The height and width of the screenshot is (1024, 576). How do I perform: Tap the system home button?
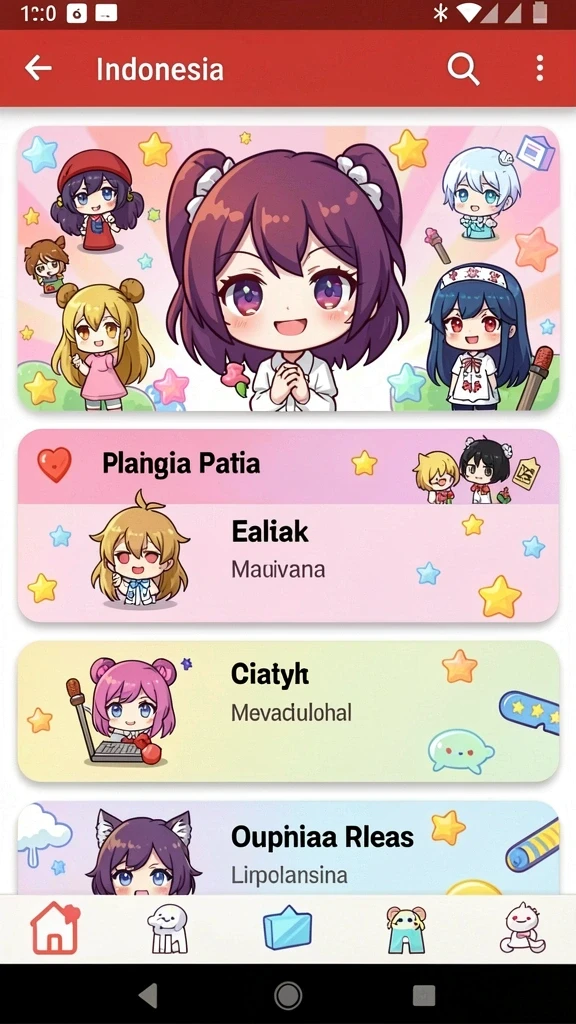click(288, 995)
